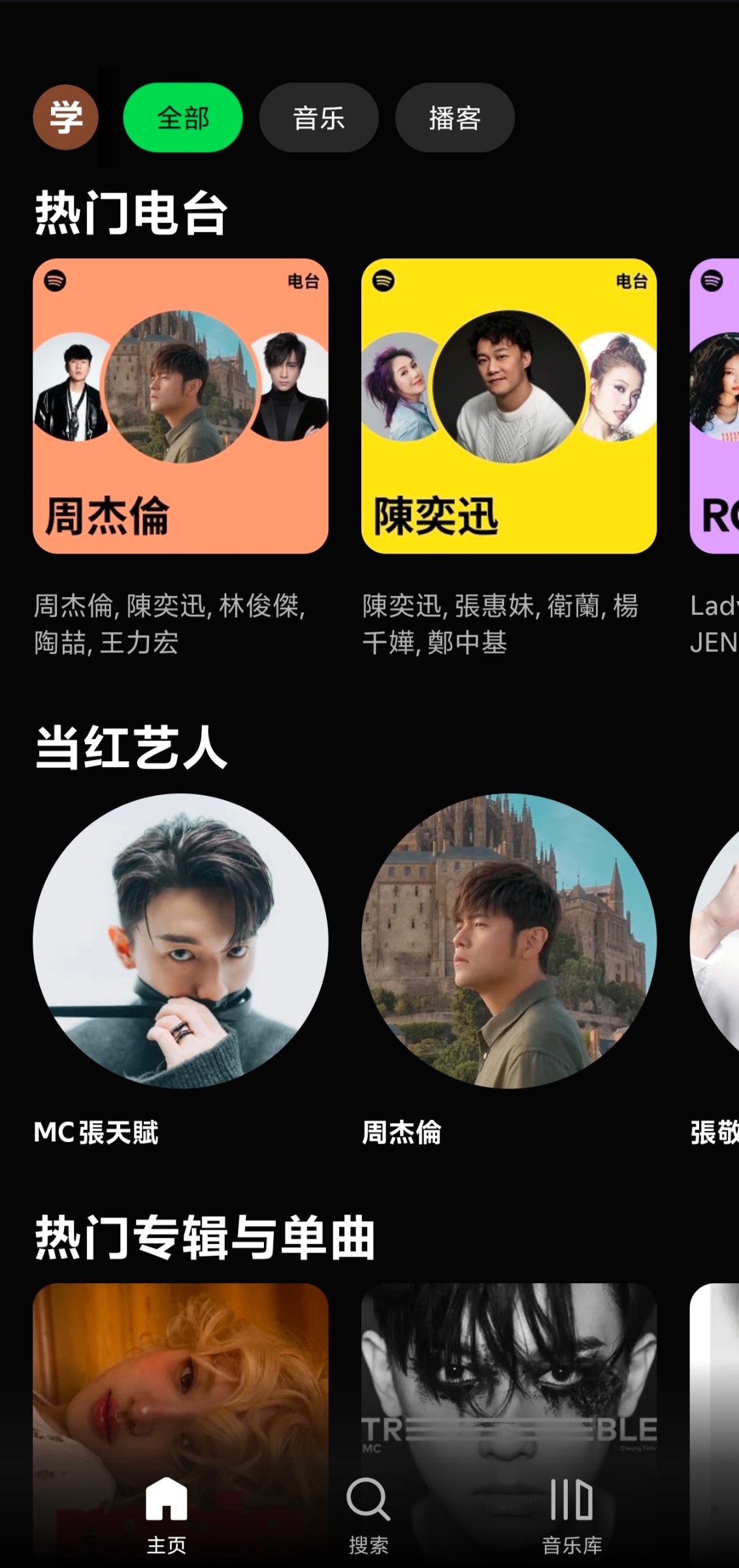Select the 全部 filter chip
739x1568 pixels.
point(183,118)
